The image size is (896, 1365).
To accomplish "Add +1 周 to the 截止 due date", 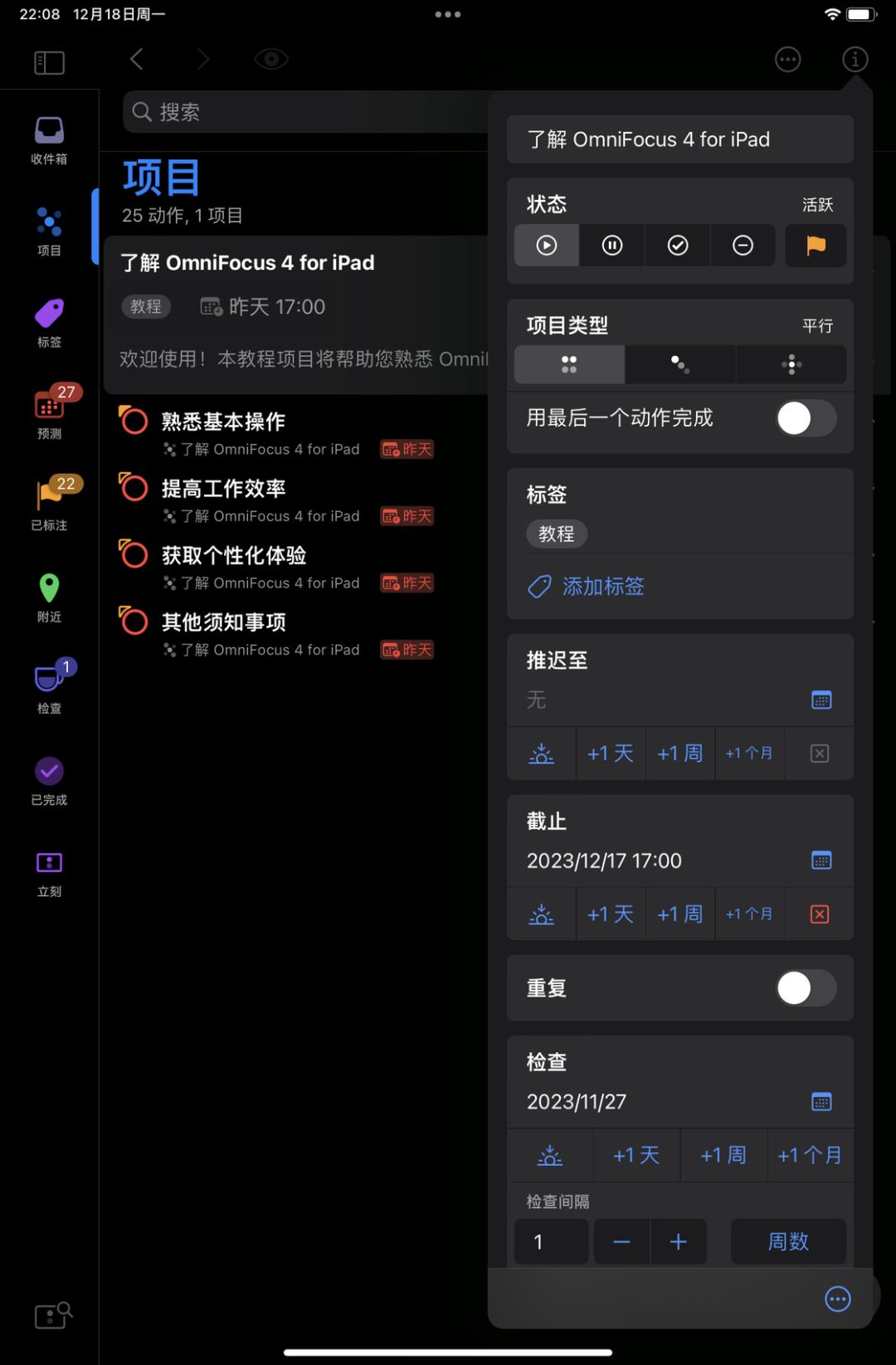I will point(679,914).
